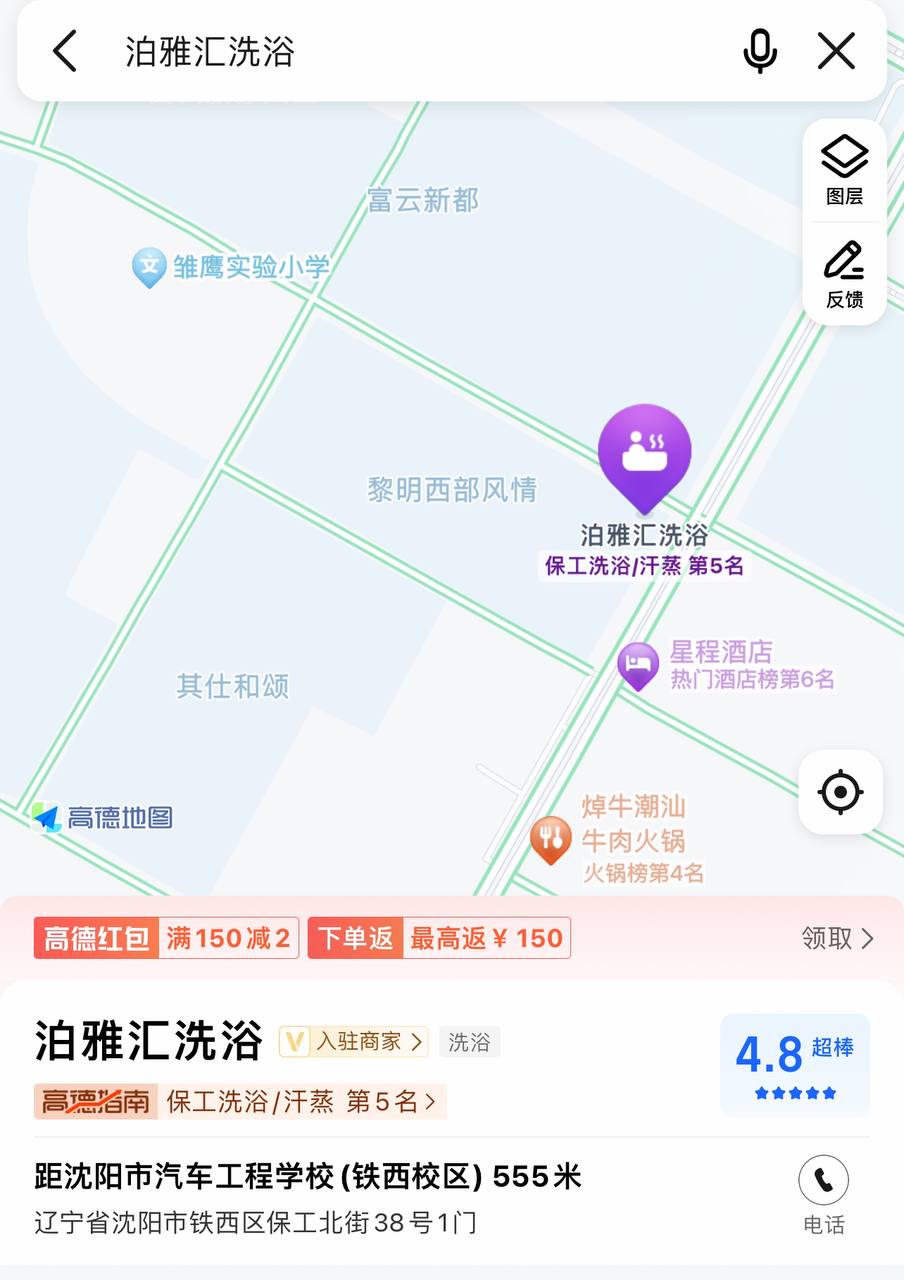Select the purple 泊雅汇洗浴 bathing pin
The height and width of the screenshot is (1280, 904).
[x=645, y=455]
